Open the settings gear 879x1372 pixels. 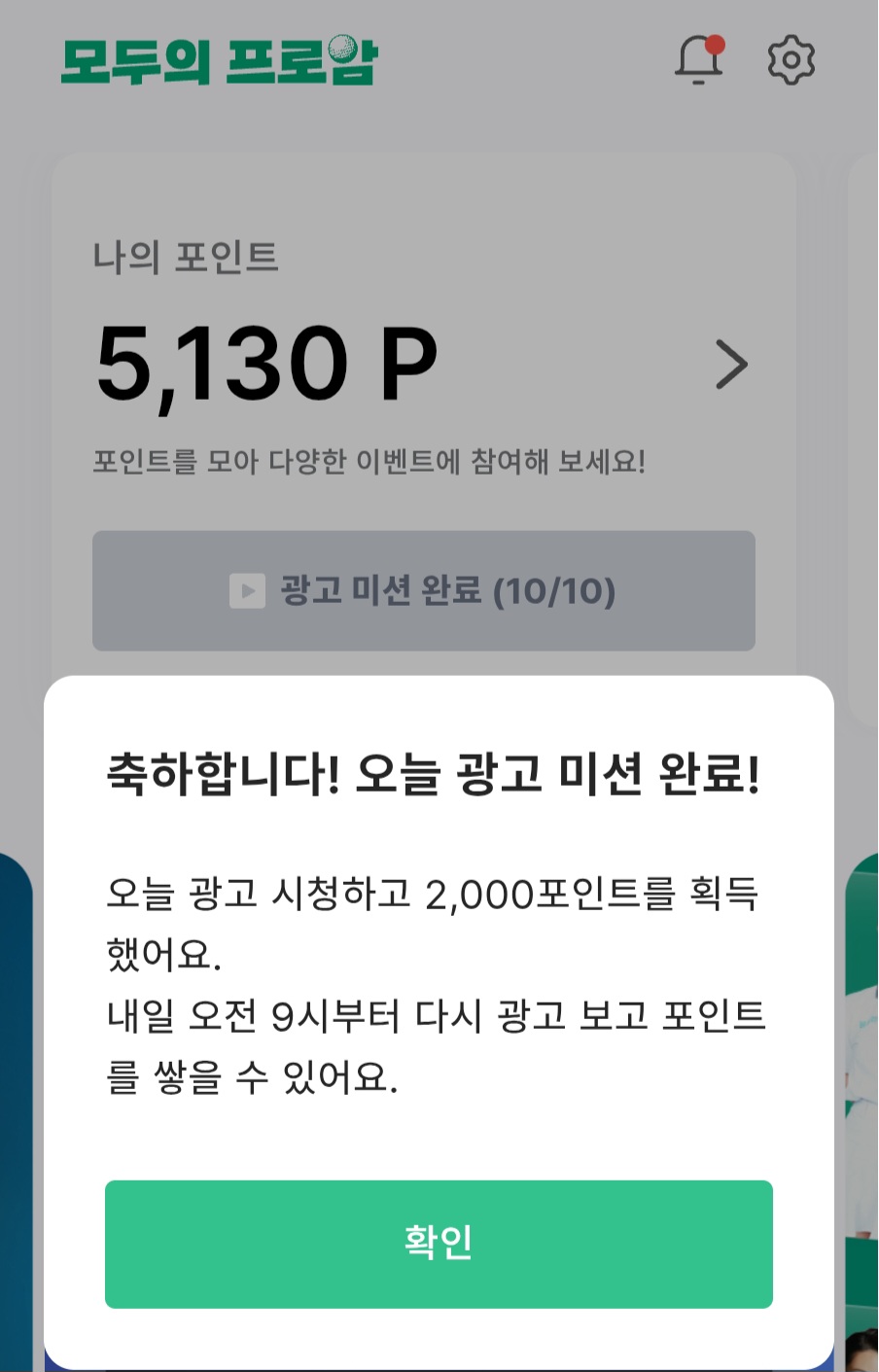[x=791, y=60]
